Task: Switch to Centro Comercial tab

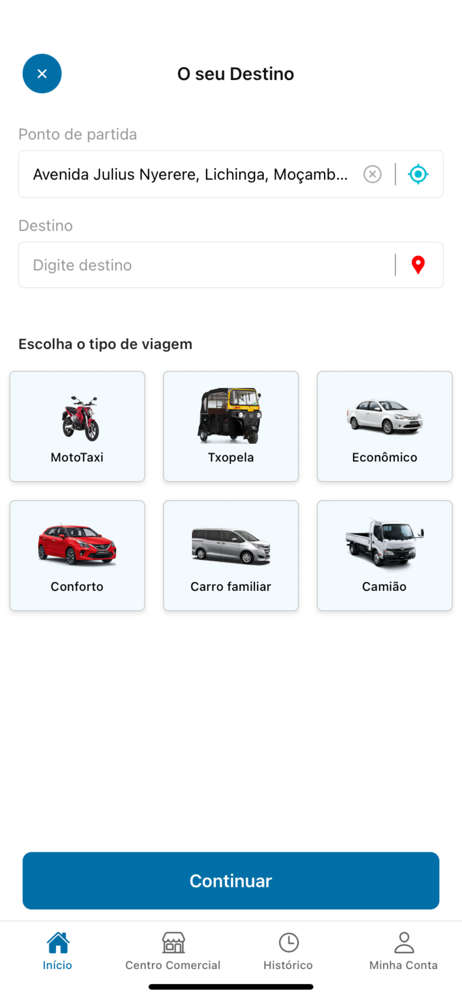Action: pyautogui.click(x=173, y=951)
